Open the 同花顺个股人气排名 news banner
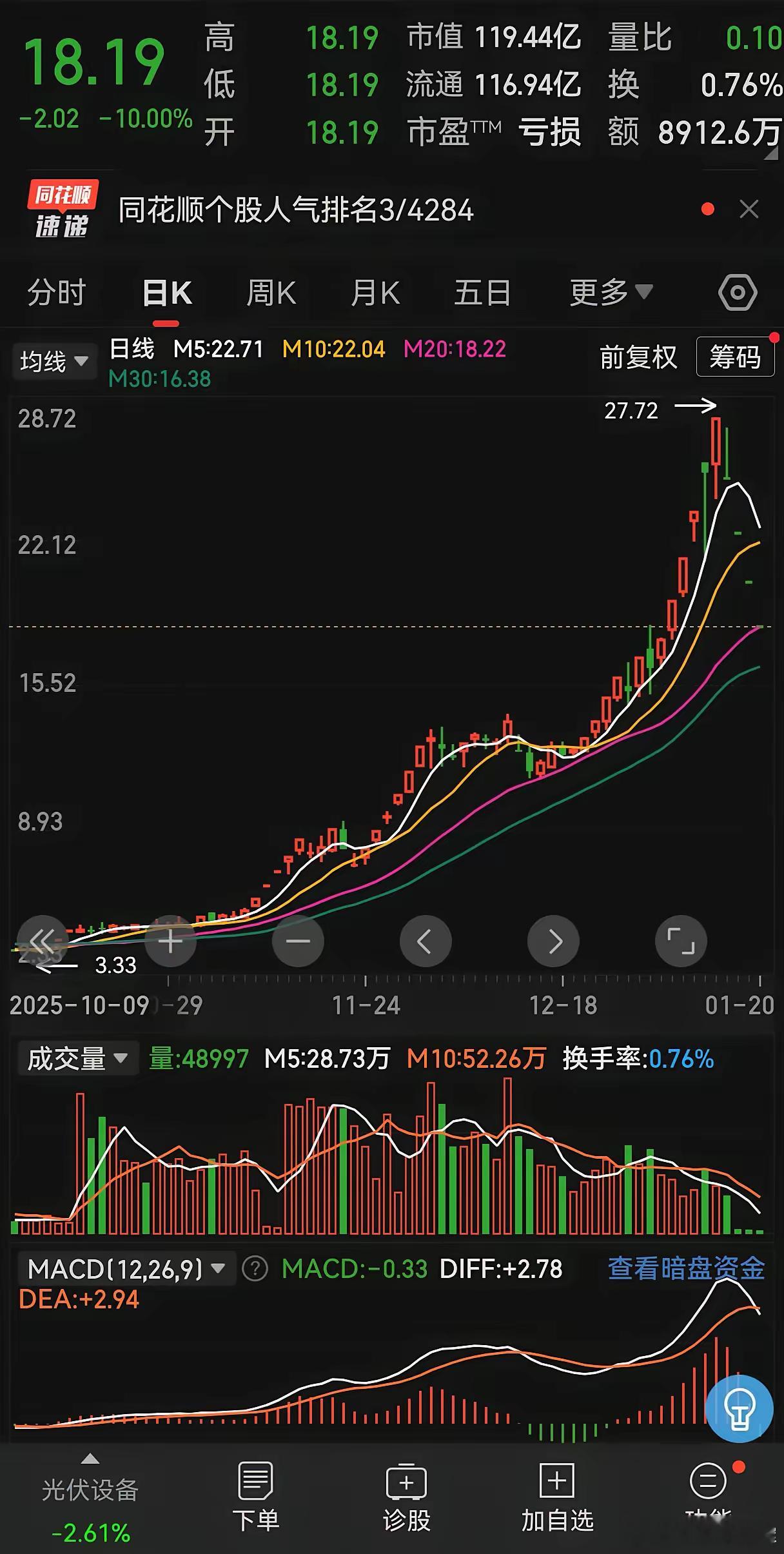This screenshot has width=784, height=1554. pyautogui.click(x=296, y=210)
